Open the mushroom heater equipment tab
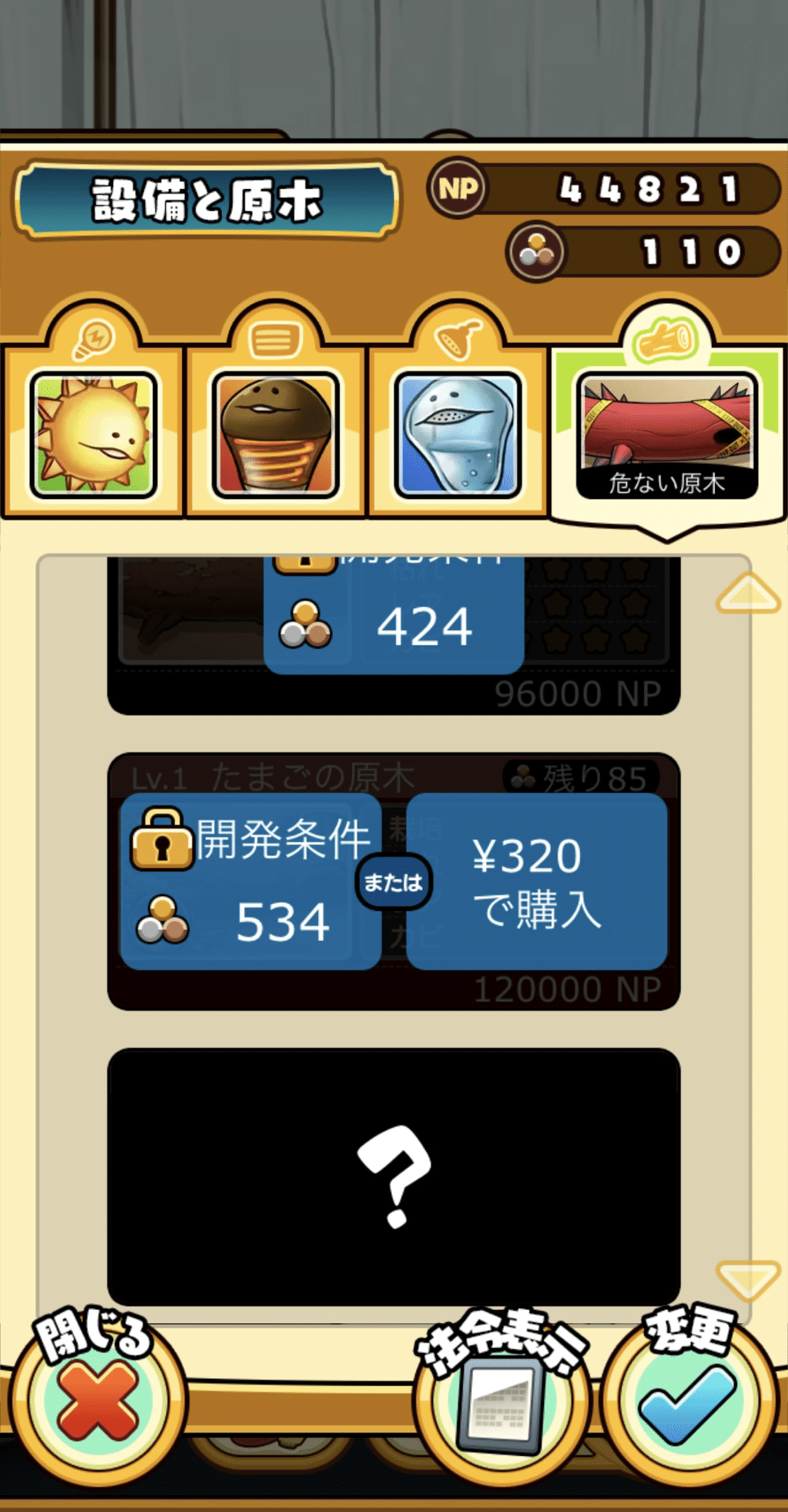788x1512 pixels. pyautogui.click(x=276, y=435)
